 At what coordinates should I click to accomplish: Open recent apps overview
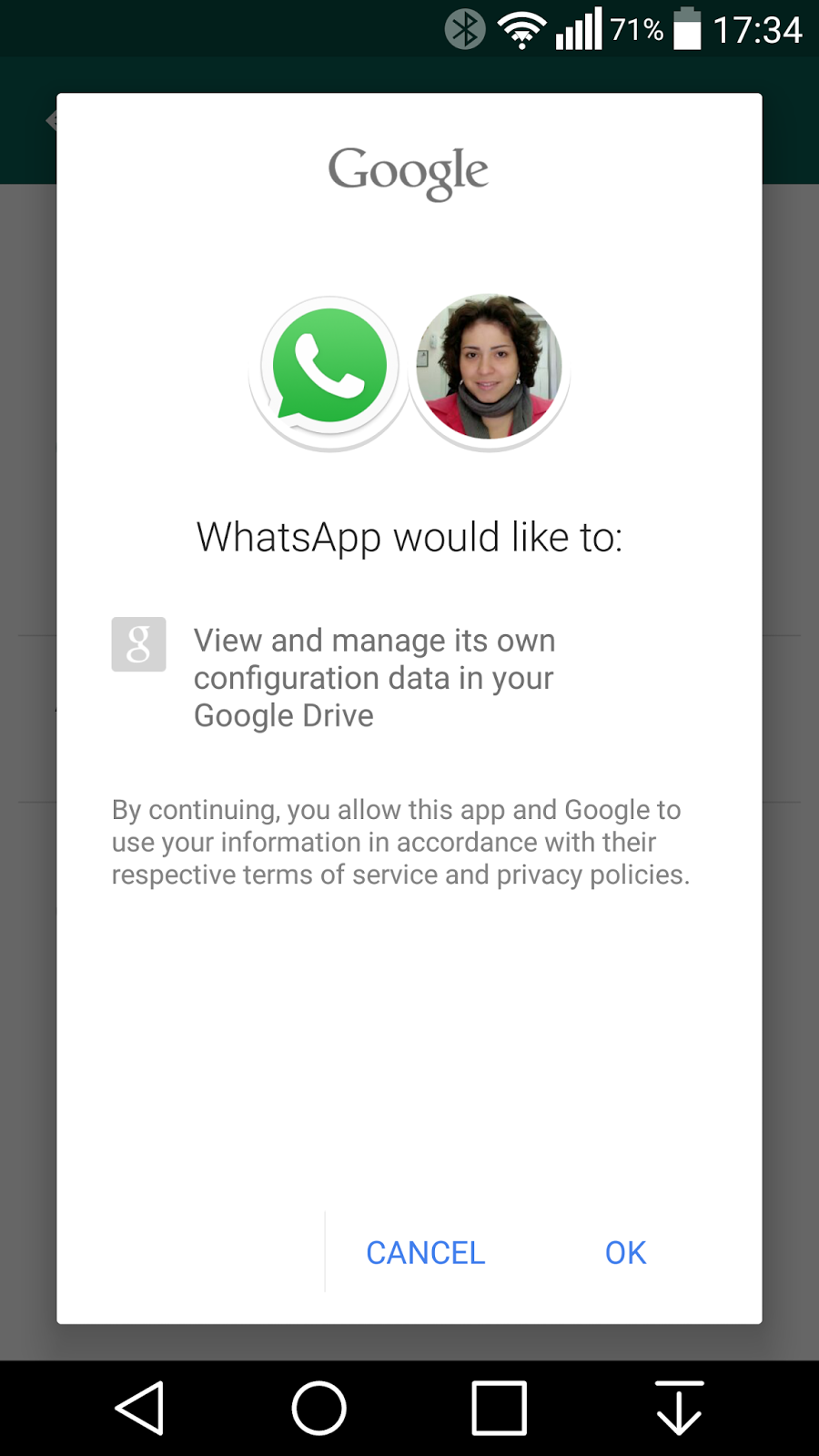(499, 1408)
